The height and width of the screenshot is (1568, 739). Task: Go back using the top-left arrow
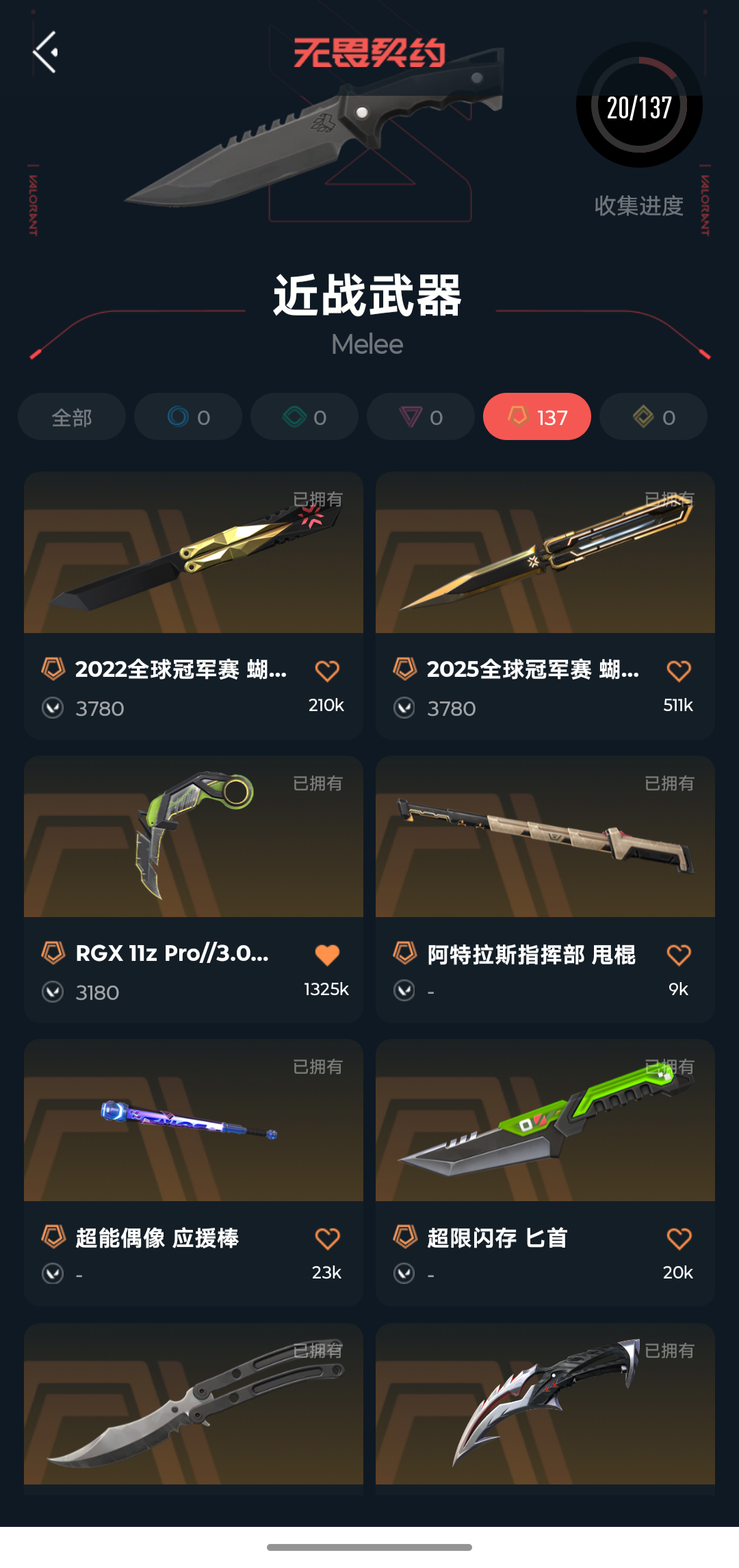pos(45,53)
